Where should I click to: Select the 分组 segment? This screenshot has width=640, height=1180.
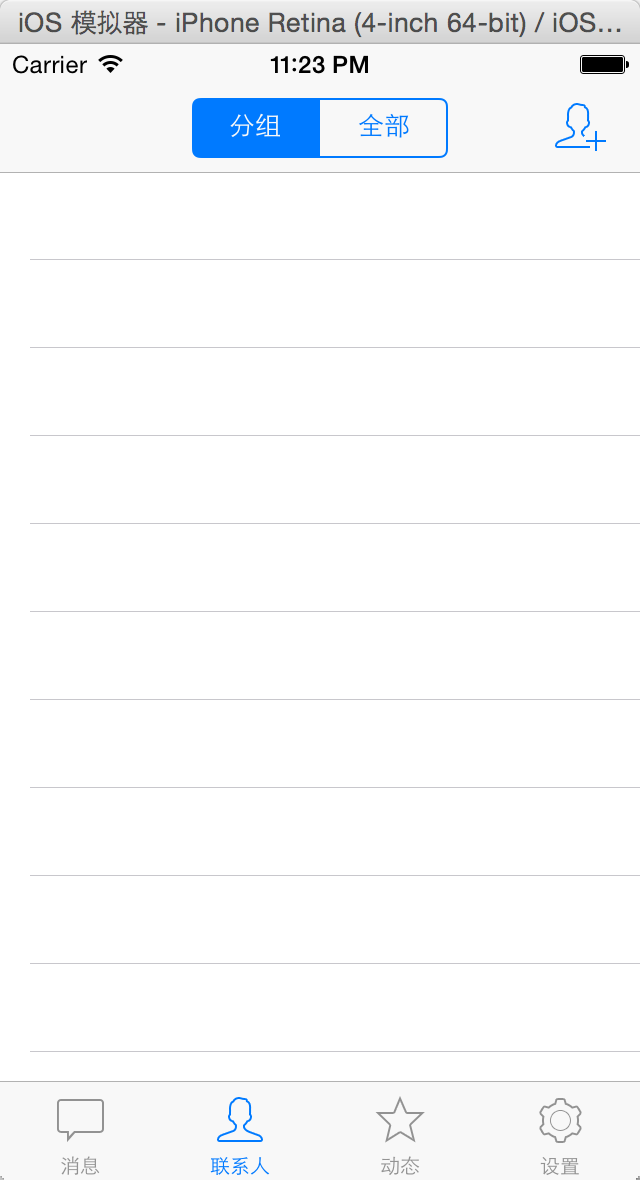click(x=256, y=128)
